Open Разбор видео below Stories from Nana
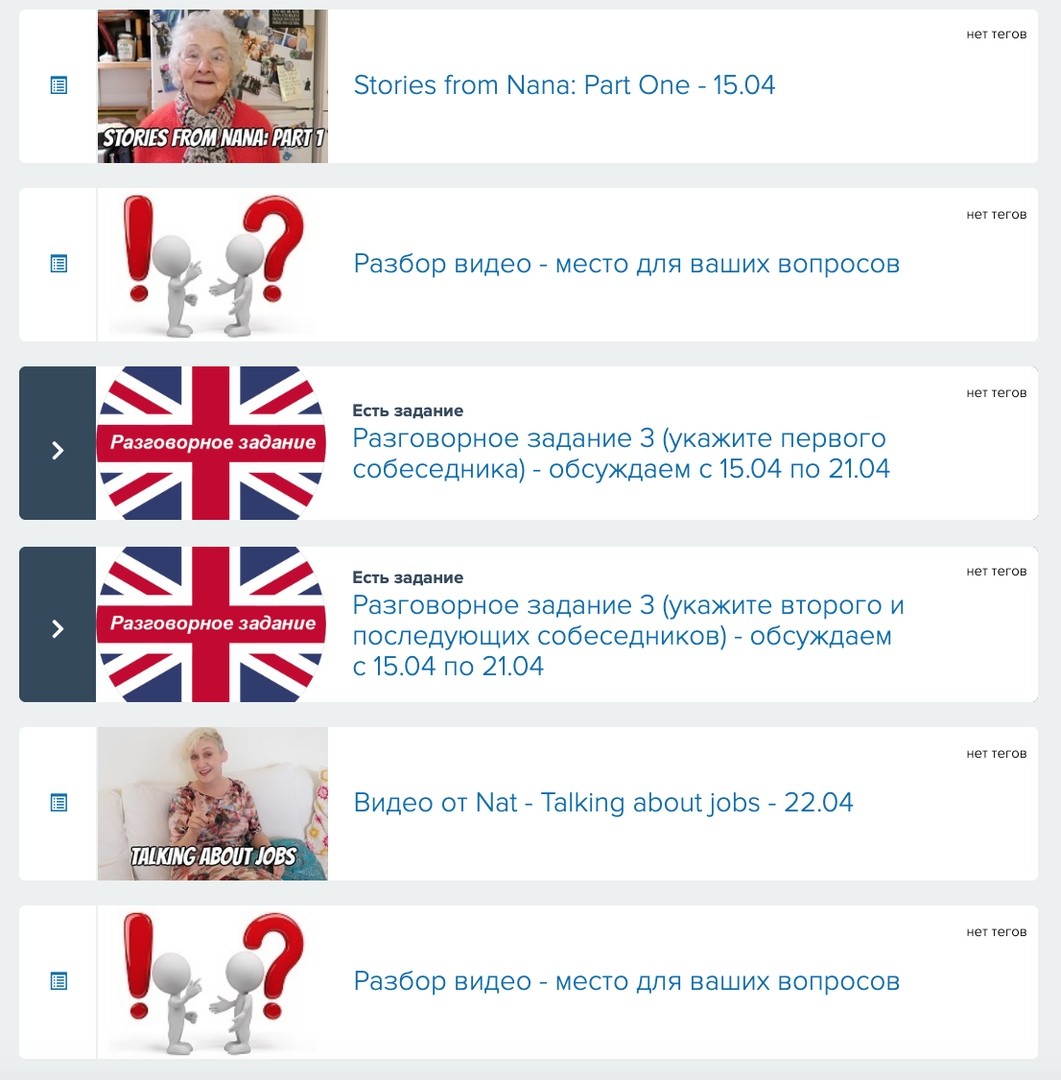This screenshot has height=1080, width=1061. (626, 264)
